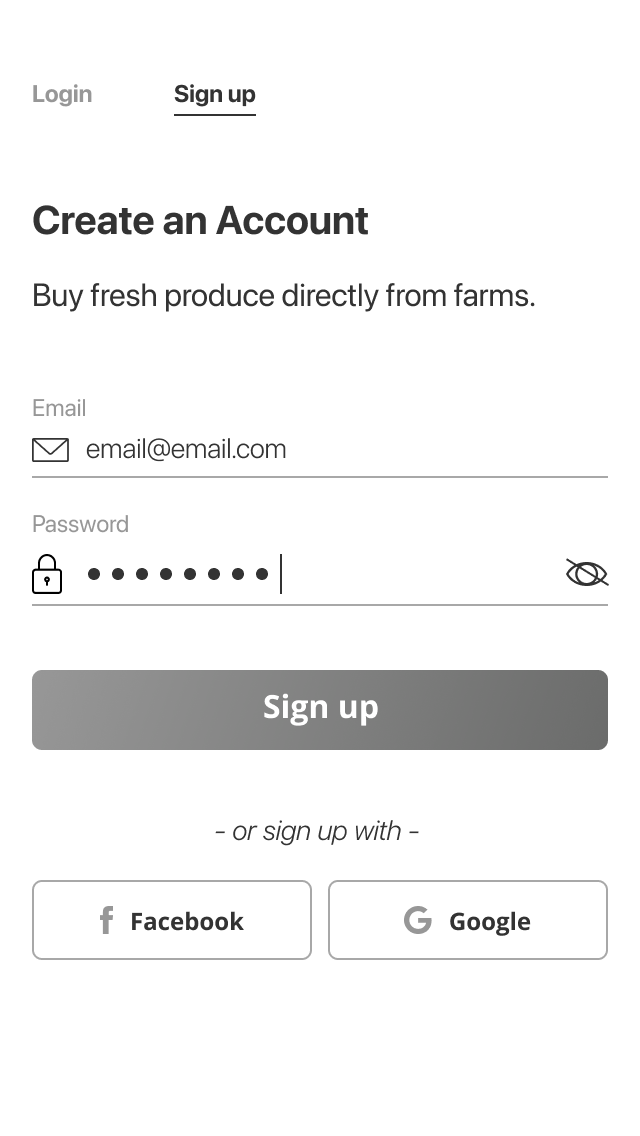Sign up with Facebook
640x1136 pixels.
[172, 920]
